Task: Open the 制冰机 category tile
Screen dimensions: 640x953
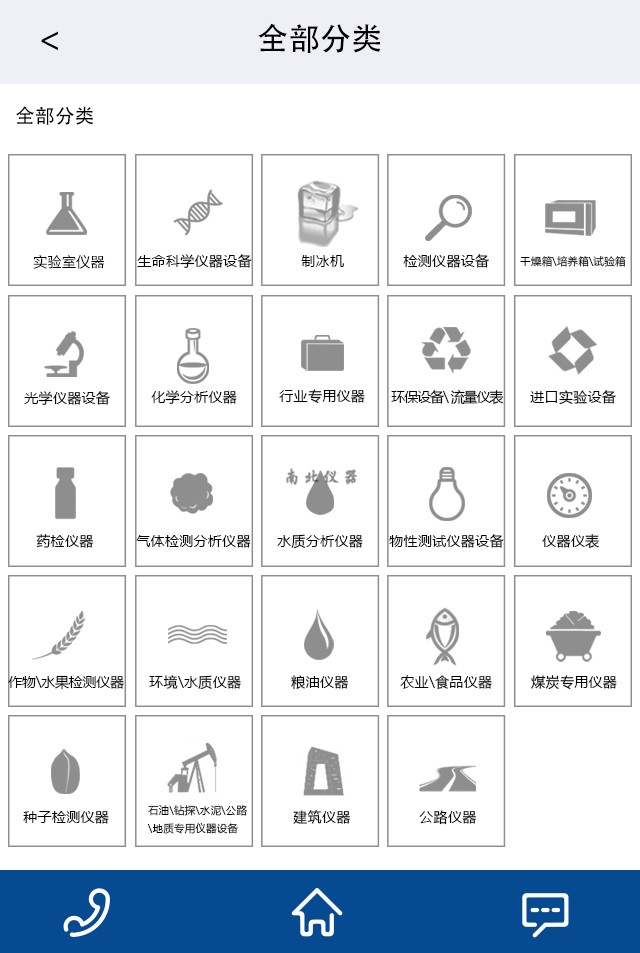Action: point(320,220)
